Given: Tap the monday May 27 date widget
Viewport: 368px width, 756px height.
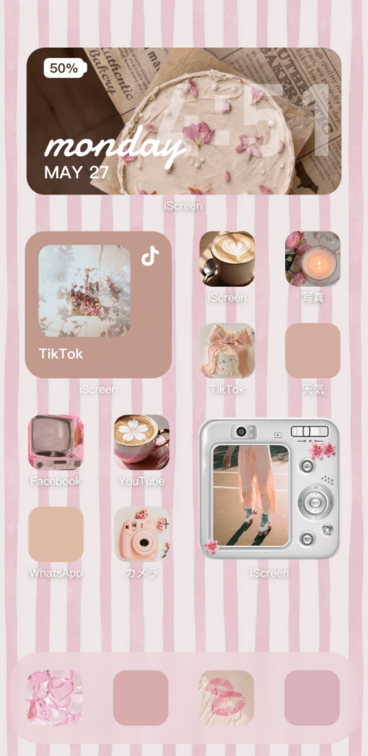Looking at the screenshot, I should pyautogui.click(x=184, y=121).
